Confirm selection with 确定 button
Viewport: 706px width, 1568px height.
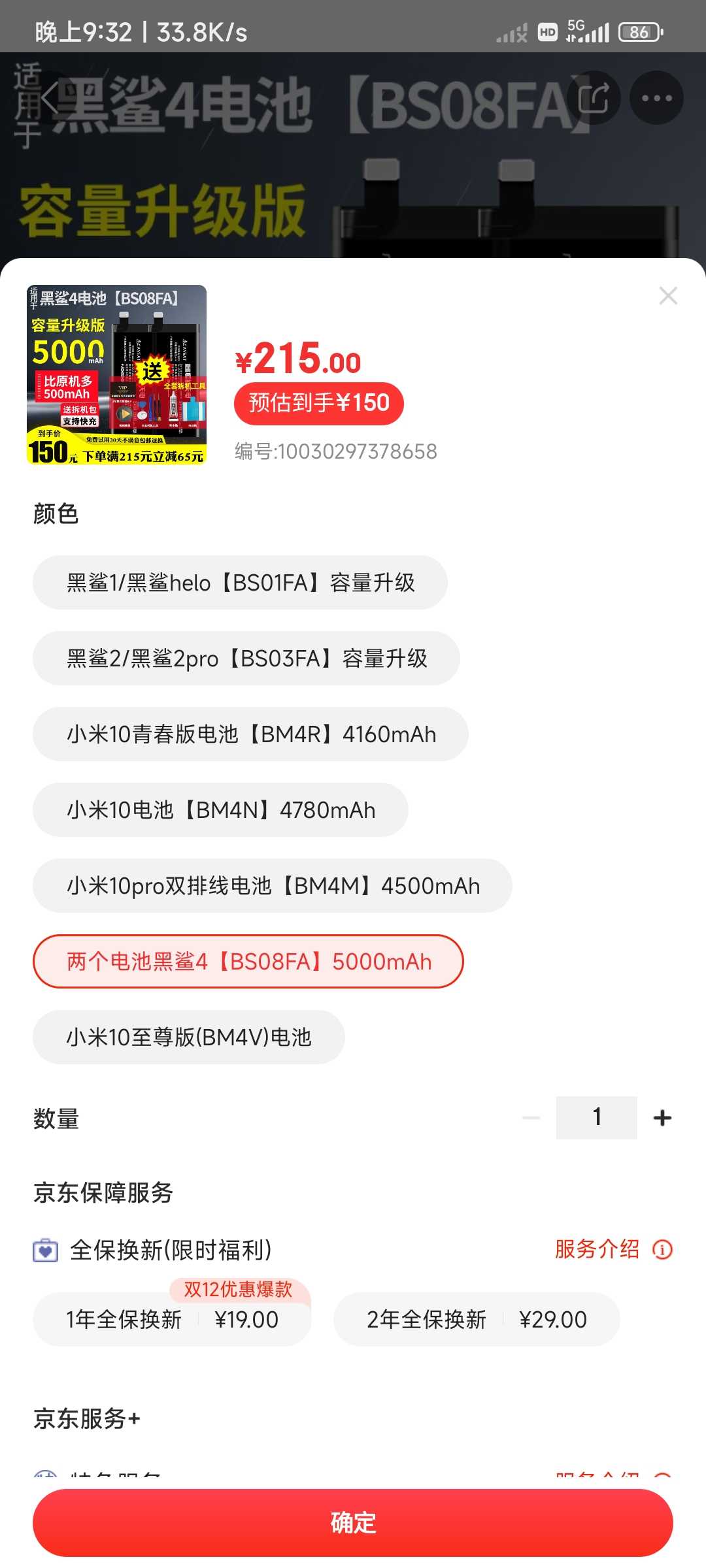pyautogui.click(x=353, y=1523)
